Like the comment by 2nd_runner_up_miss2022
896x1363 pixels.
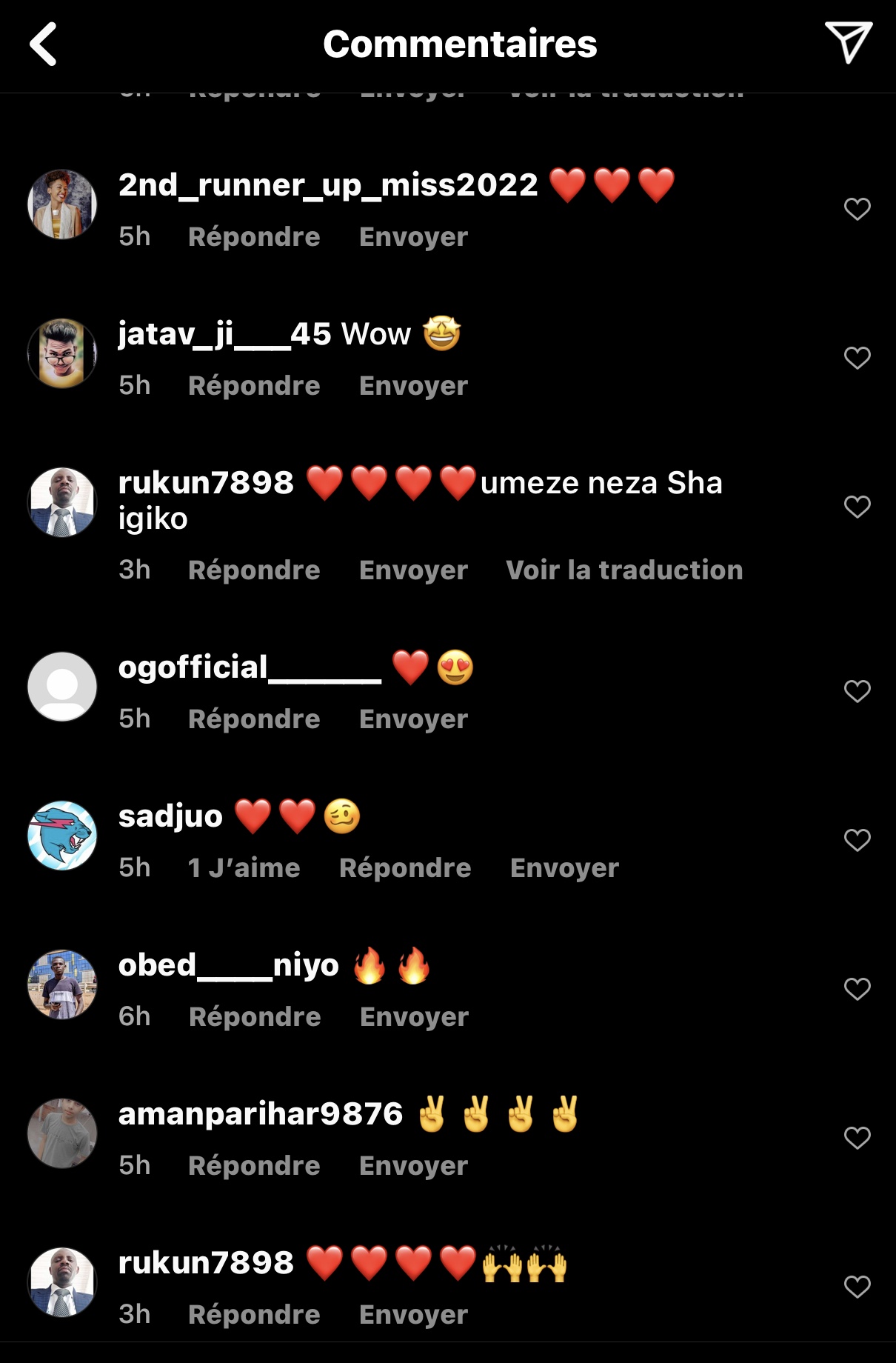click(857, 209)
